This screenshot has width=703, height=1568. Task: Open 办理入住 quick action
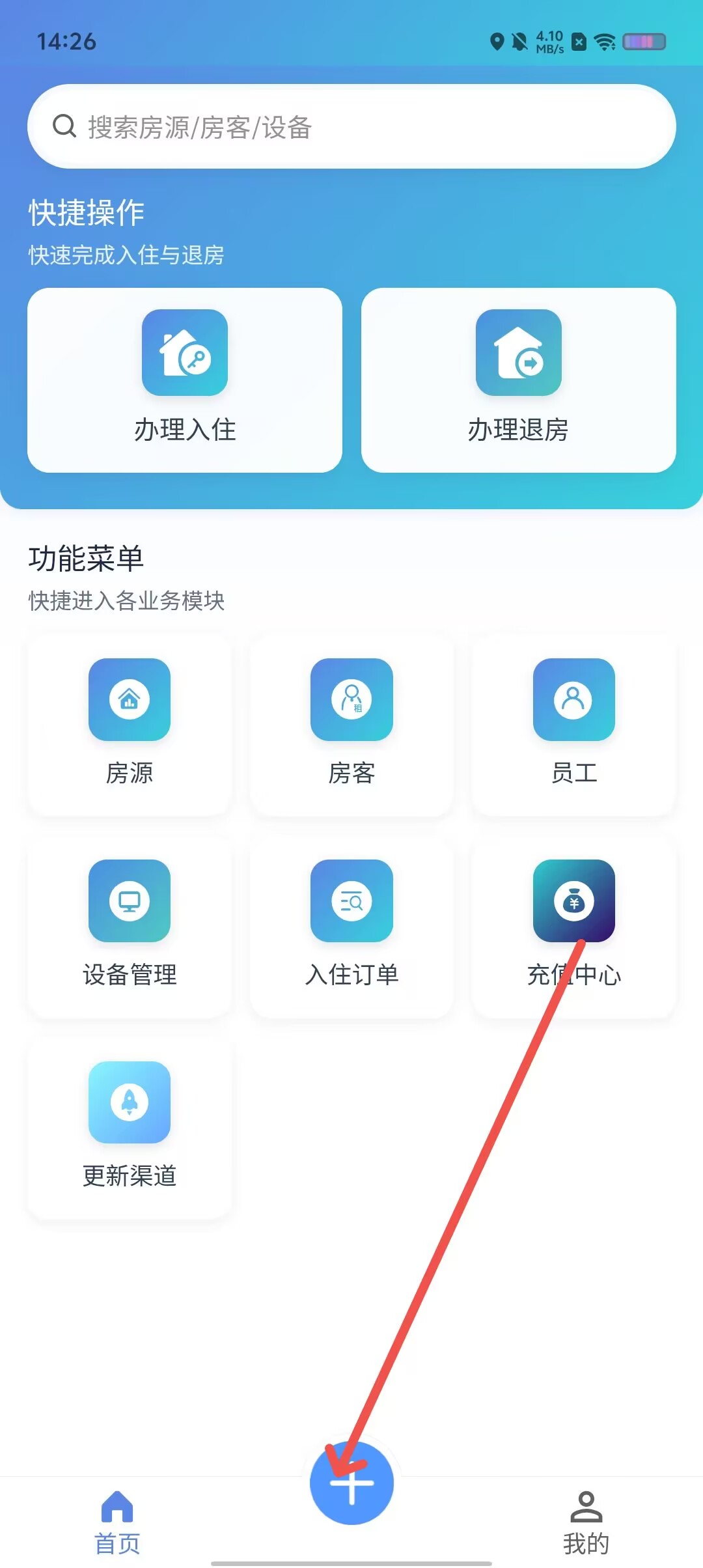point(185,380)
